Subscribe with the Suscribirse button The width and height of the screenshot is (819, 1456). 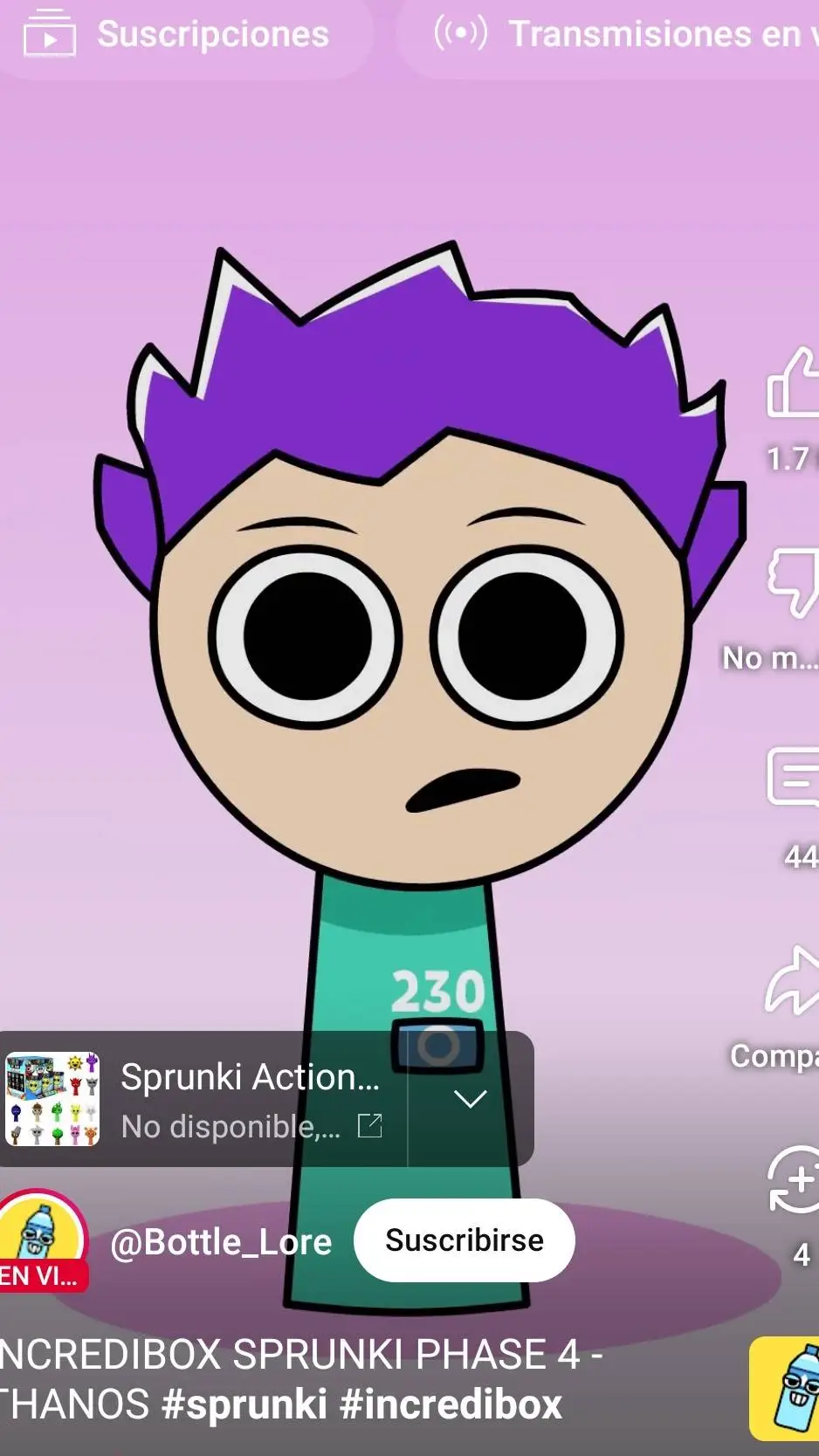point(464,1240)
